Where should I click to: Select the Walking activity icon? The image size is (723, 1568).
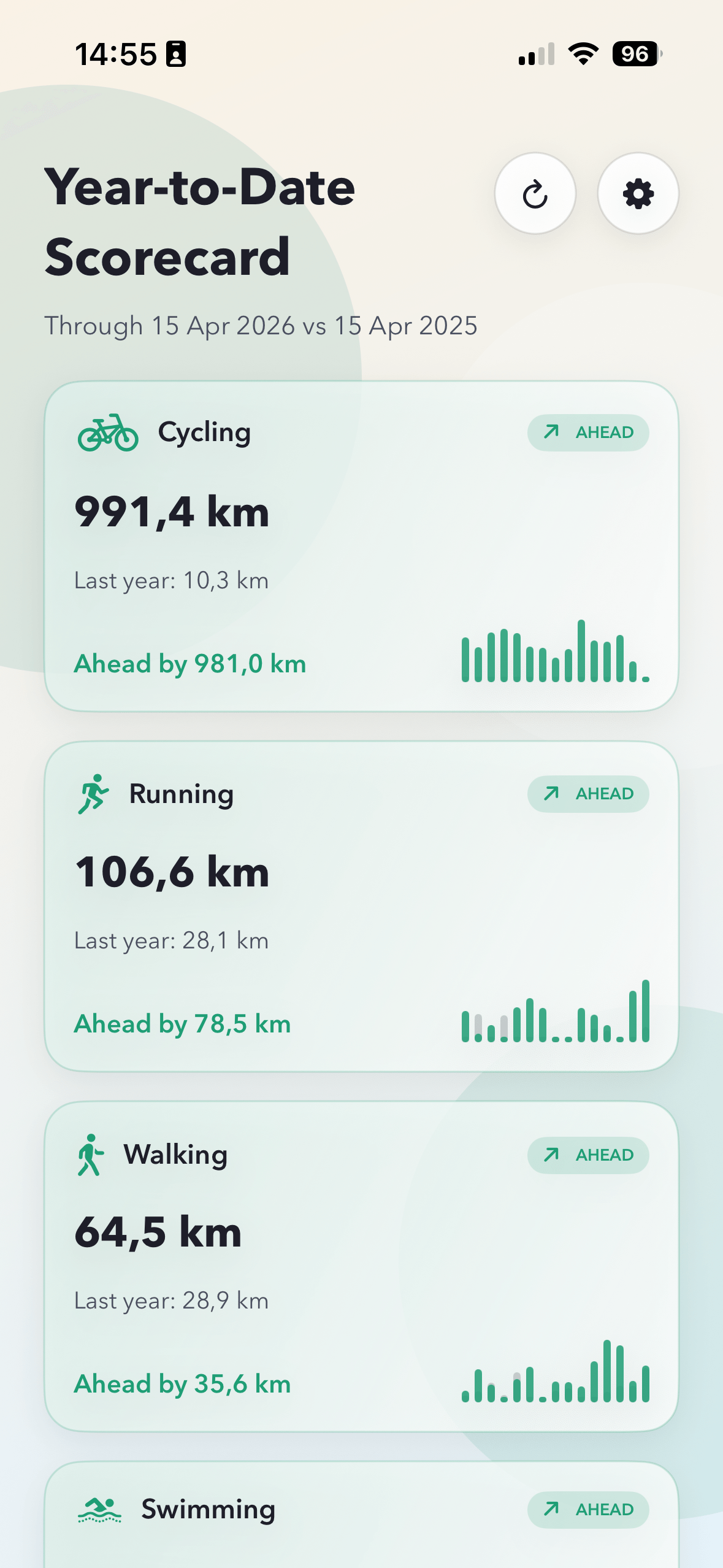click(91, 1154)
